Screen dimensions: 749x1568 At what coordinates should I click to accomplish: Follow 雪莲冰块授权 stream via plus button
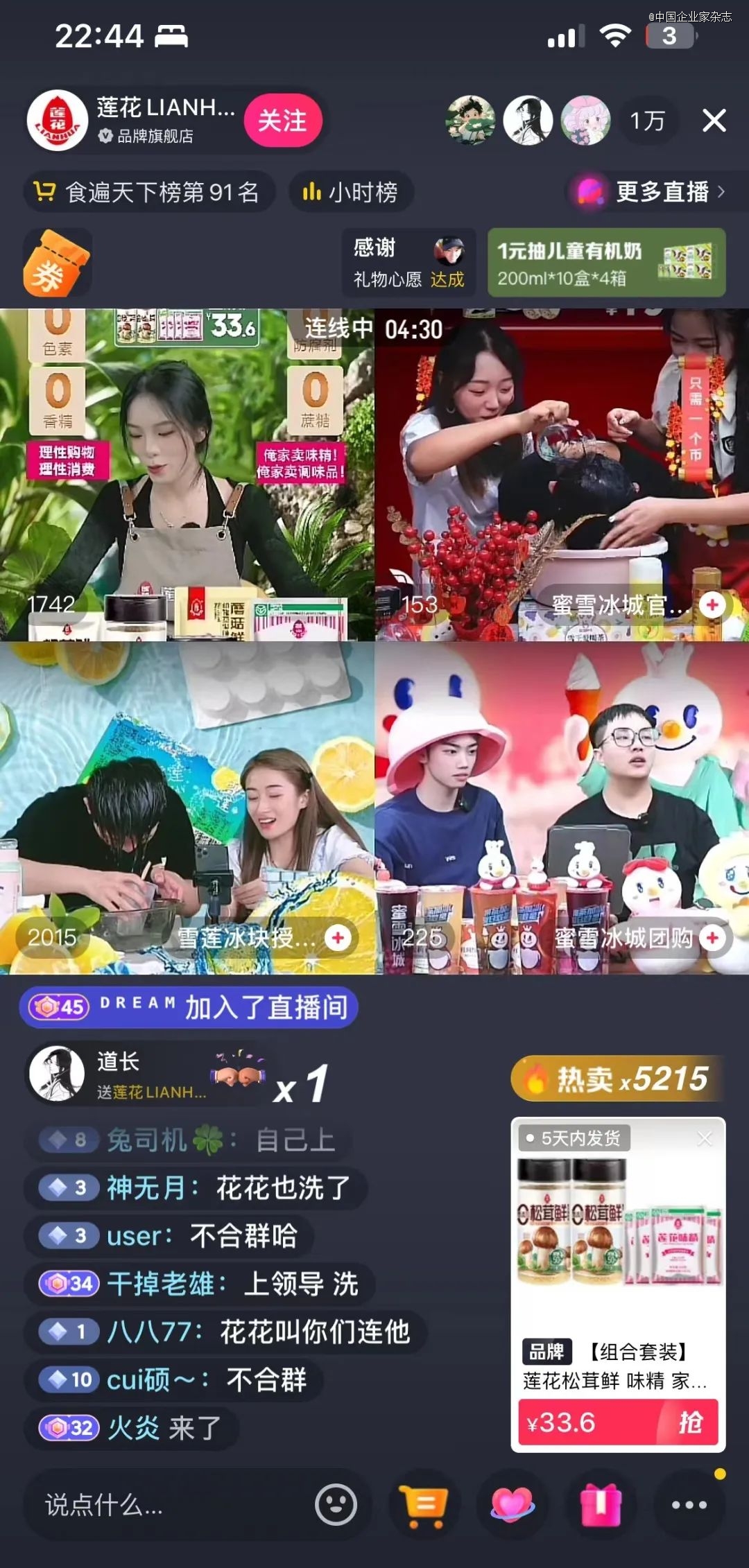click(x=338, y=937)
